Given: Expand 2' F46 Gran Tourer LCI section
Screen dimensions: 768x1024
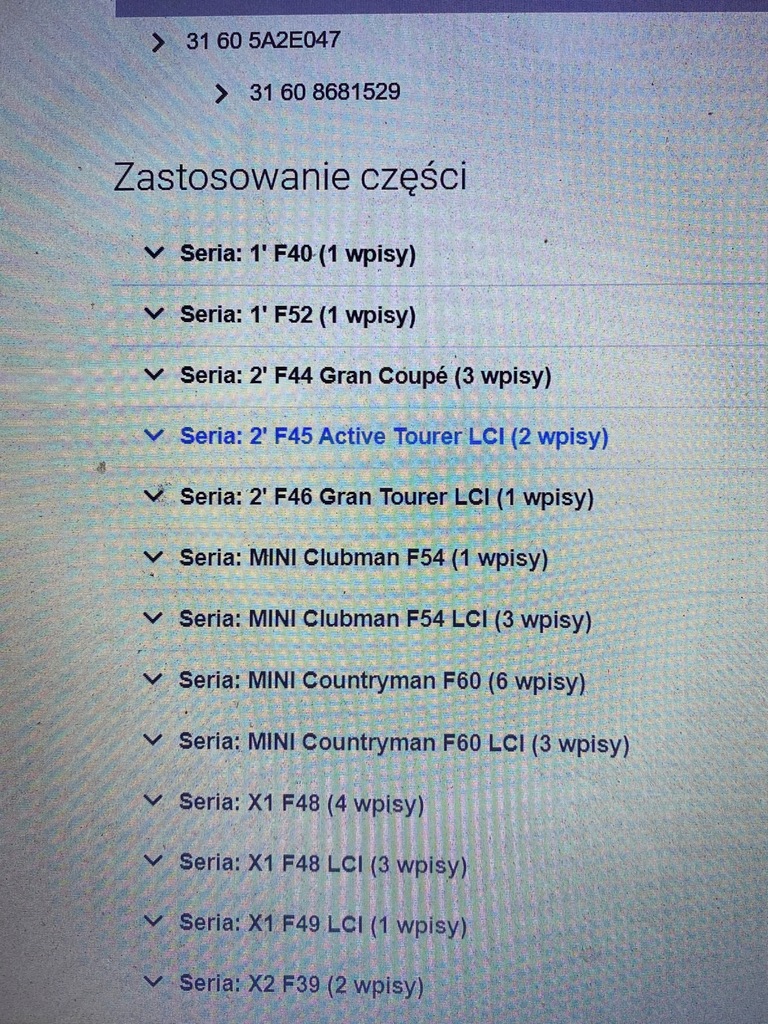Looking at the screenshot, I should [x=386, y=497].
